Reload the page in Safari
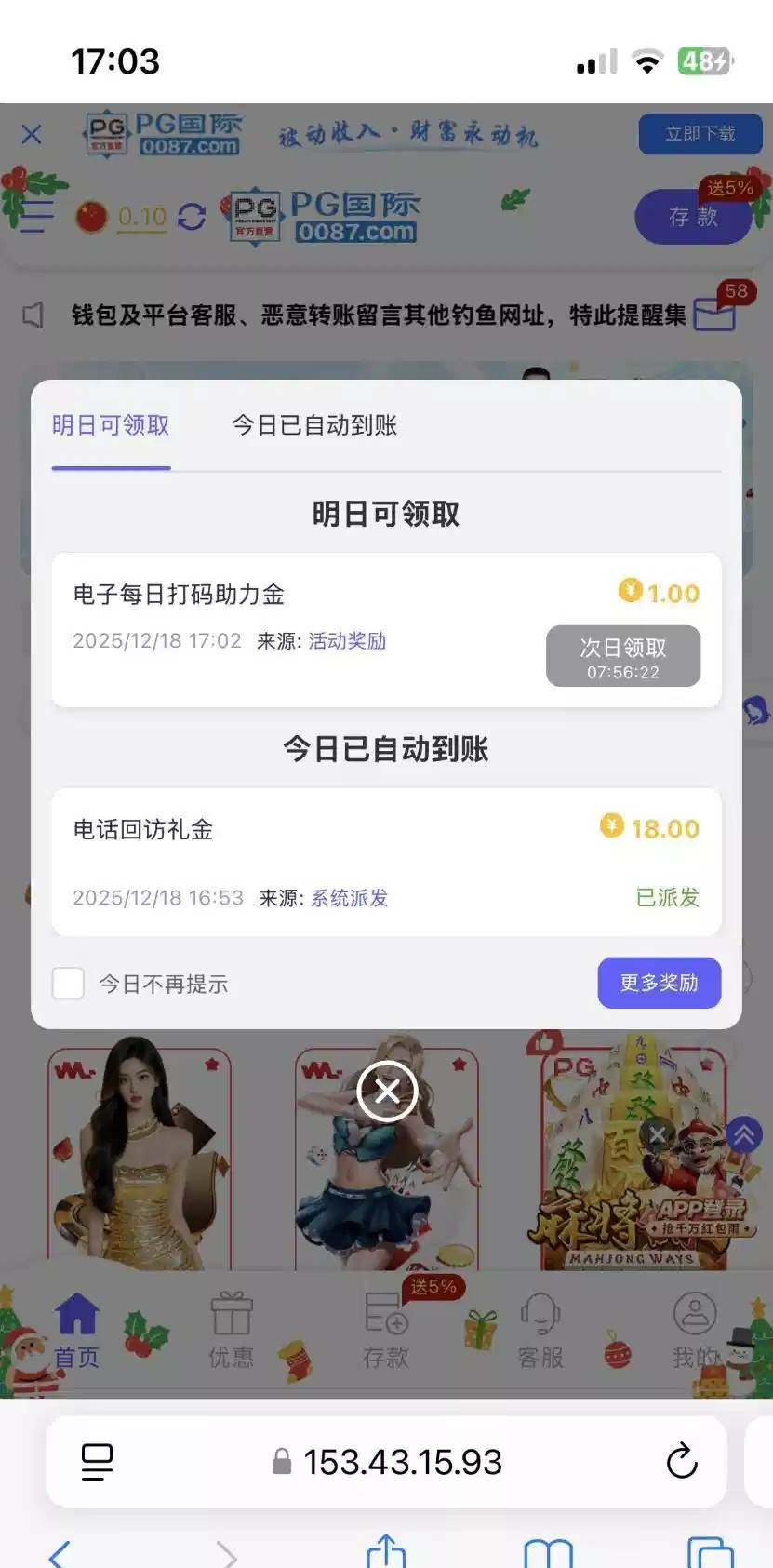773x1568 pixels. click(682, 1461)
